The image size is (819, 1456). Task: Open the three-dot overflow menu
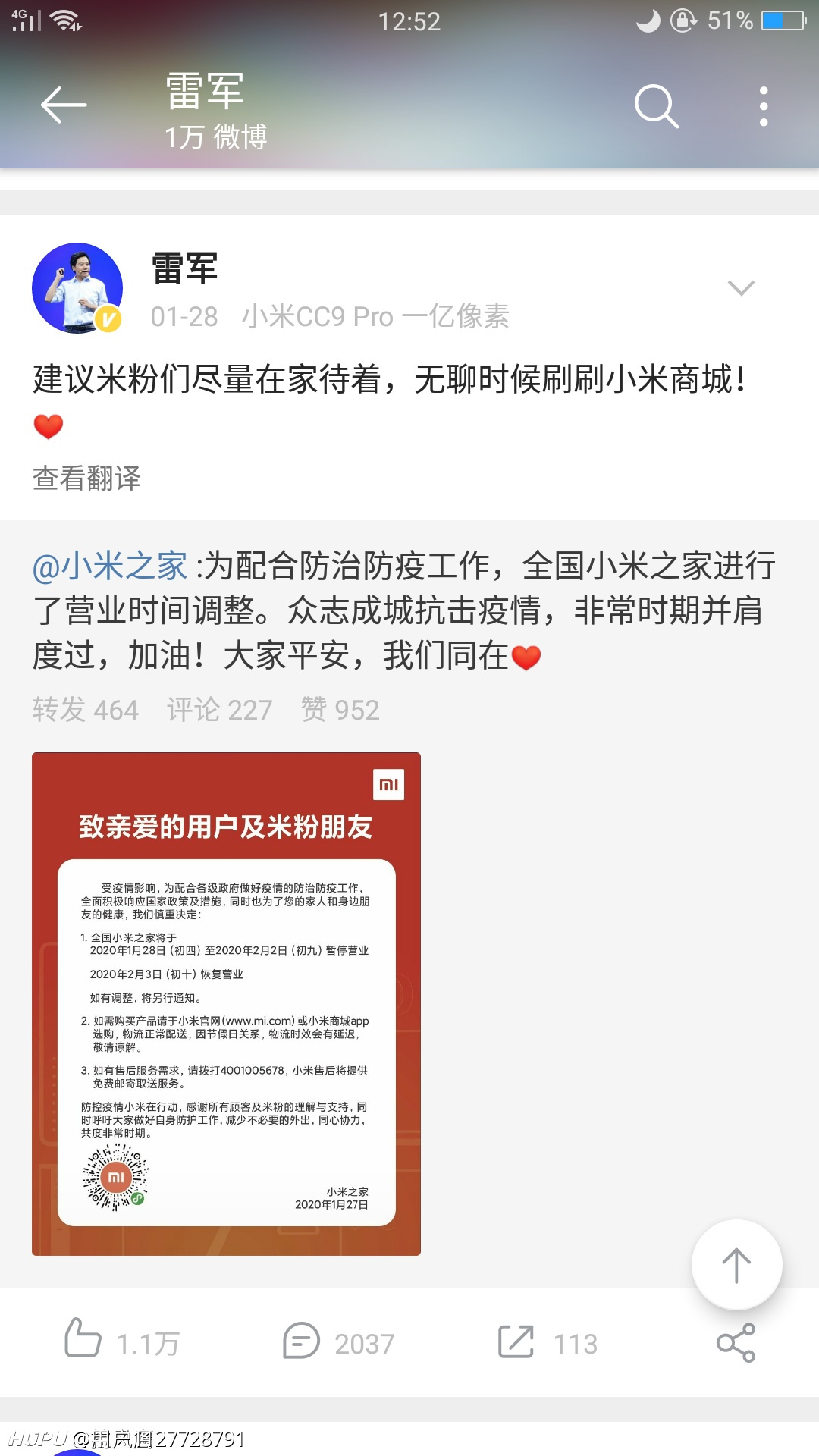[764, 106]
